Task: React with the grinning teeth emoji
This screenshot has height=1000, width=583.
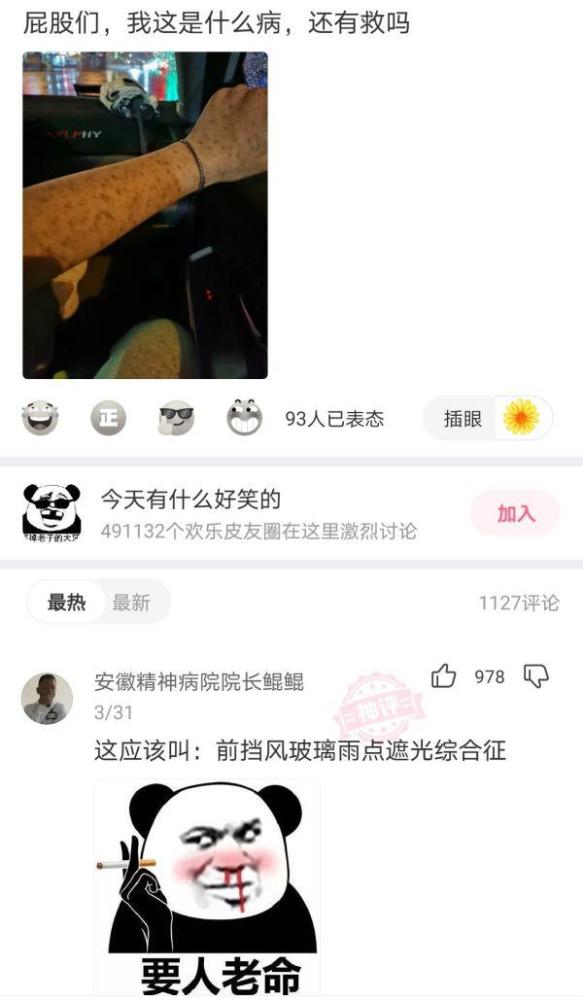Action: [244, 418]
